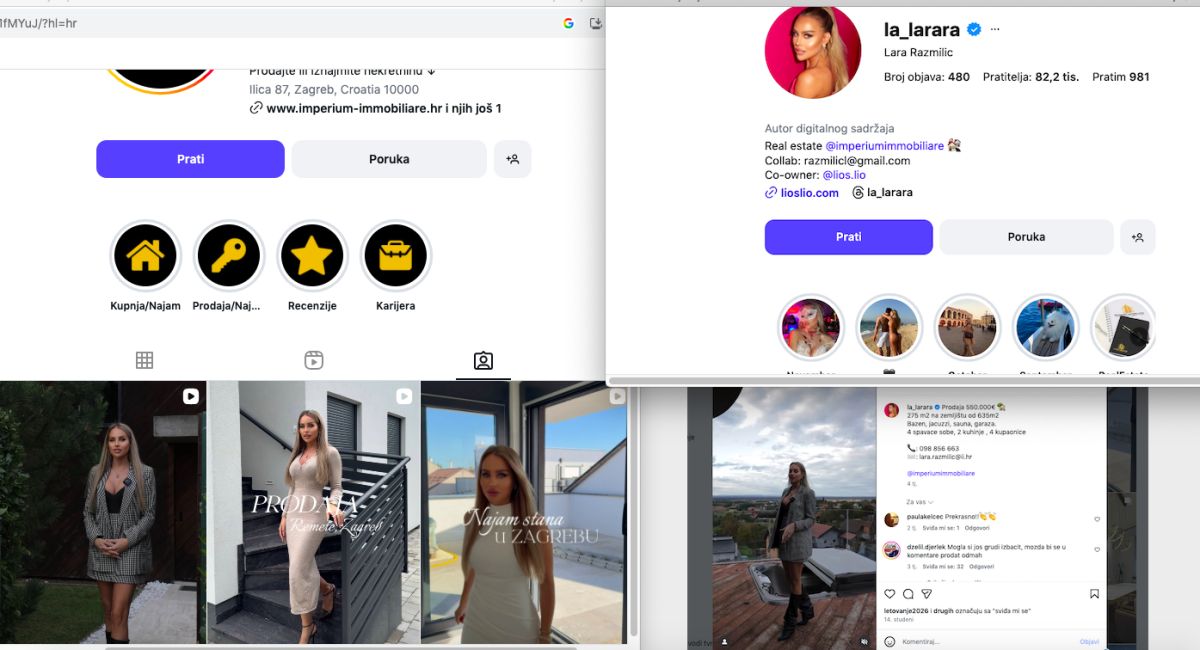Open the Karijera highlight

click(396, 256)
